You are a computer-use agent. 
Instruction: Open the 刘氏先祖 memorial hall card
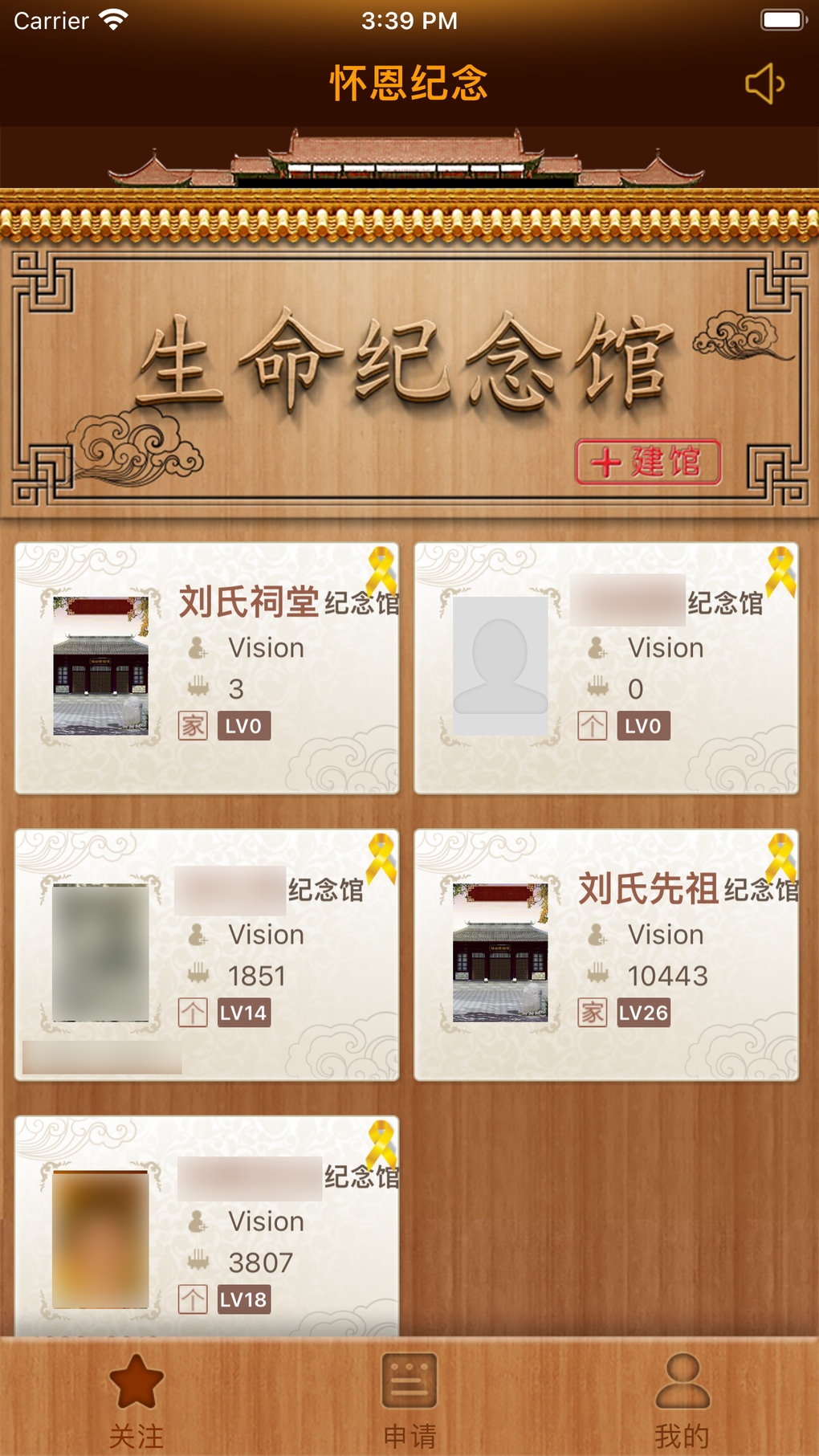point(606,955)
